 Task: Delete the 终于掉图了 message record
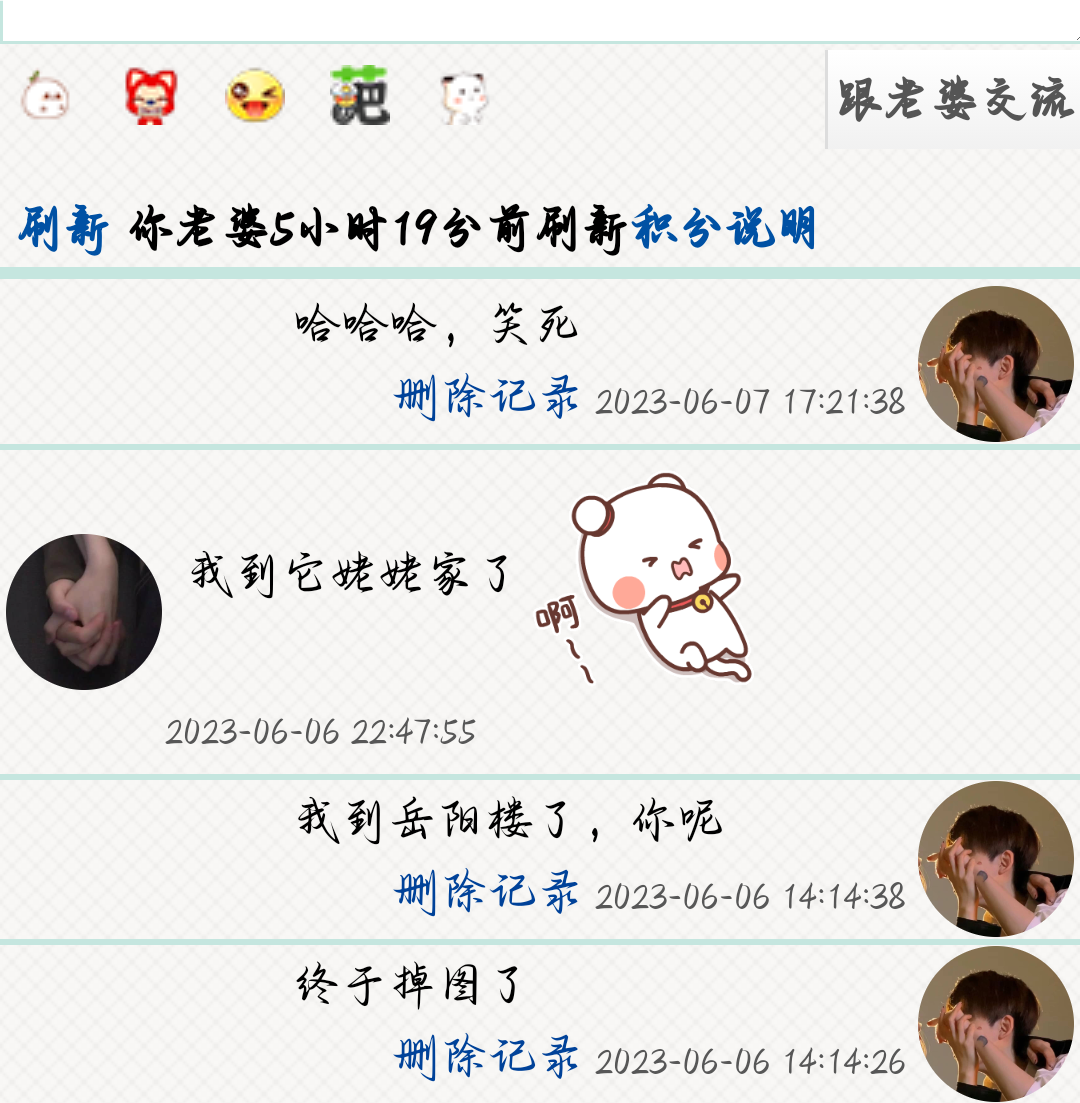(487, 1057)
